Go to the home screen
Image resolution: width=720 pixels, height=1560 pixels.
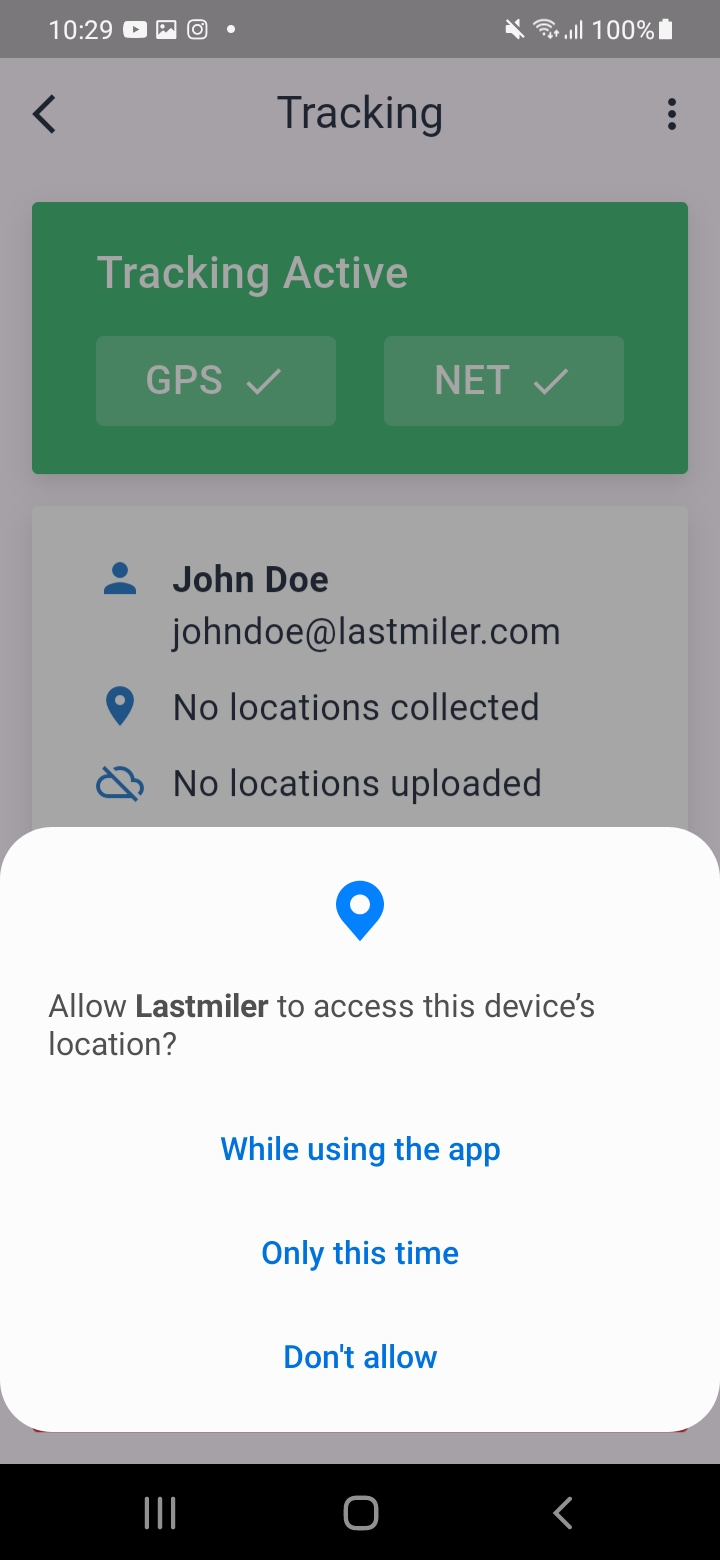pos(360,1513)
